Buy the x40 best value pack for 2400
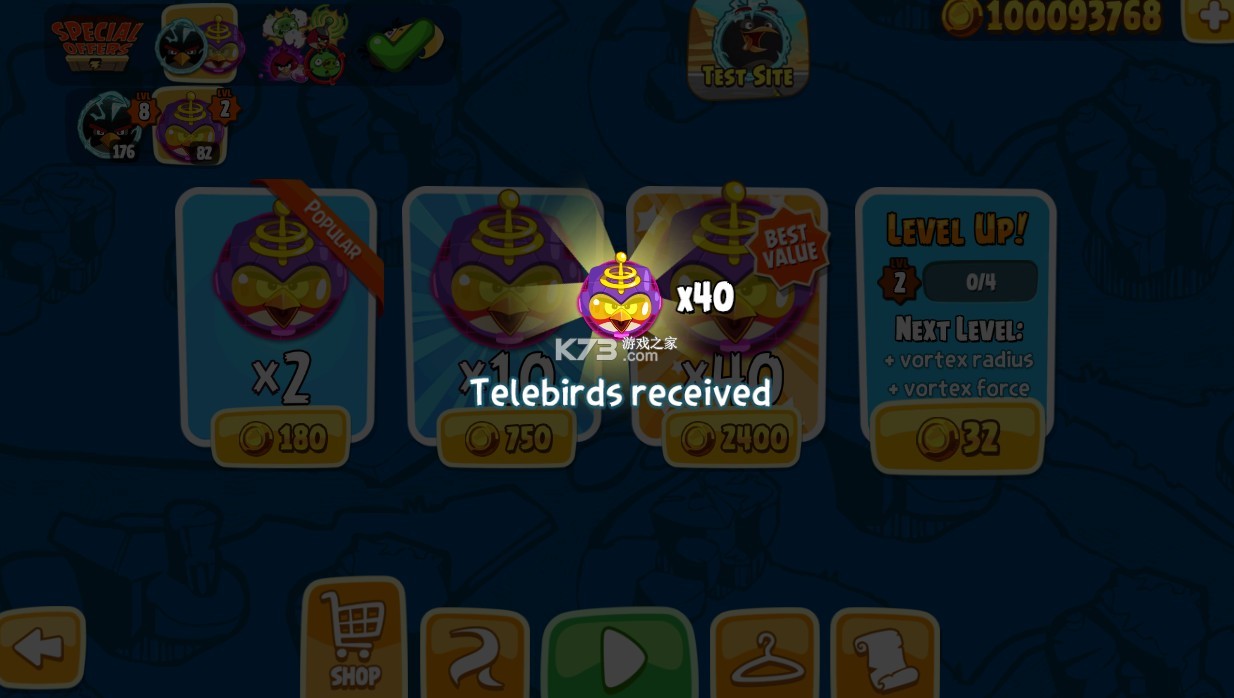Image resolution: width=1234 pixels, height=698 pixels. click(x=732, y=437)
